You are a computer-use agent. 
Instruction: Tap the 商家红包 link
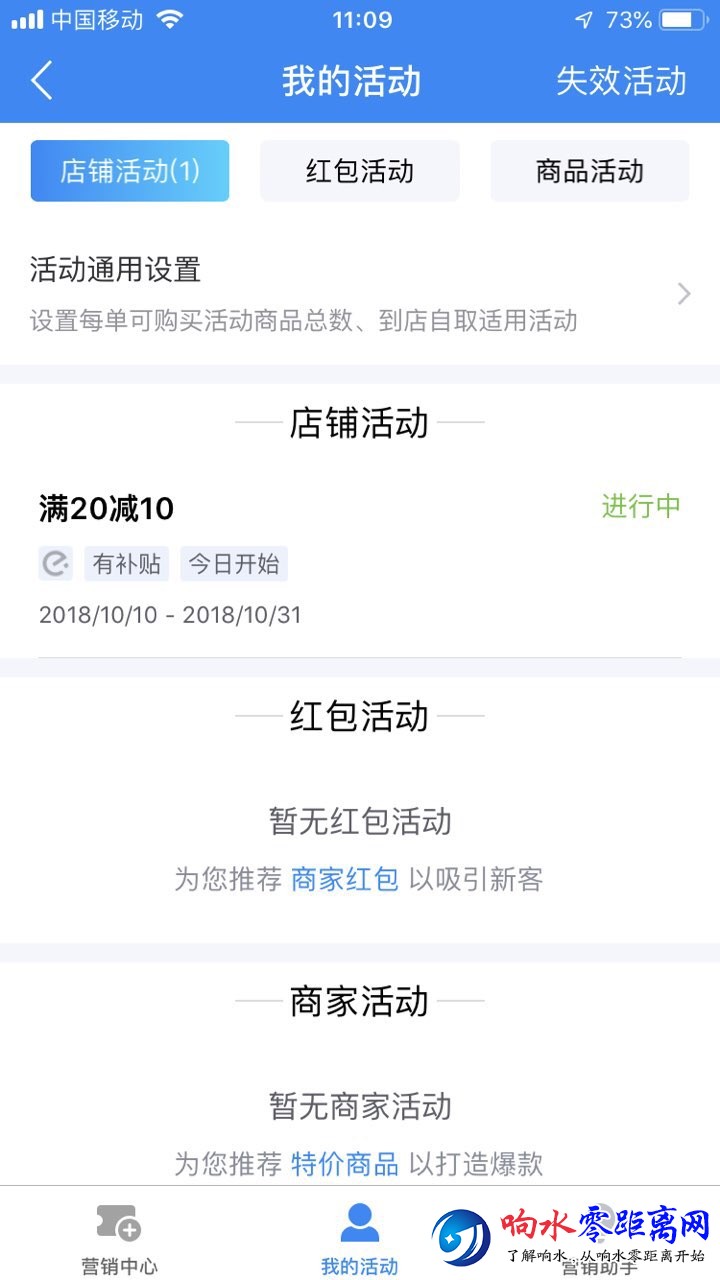click(x=344, y=880)
